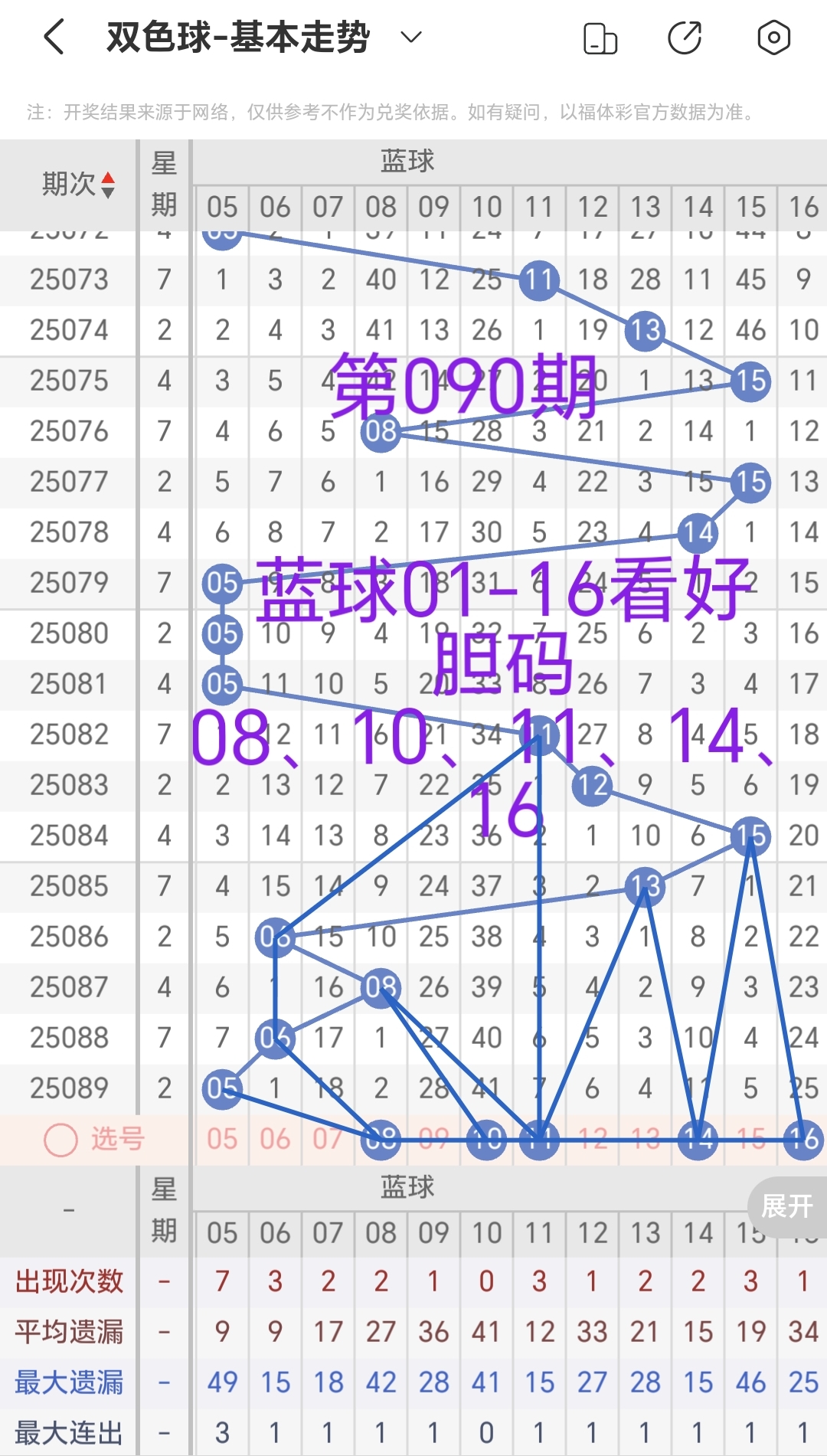Collapse the chart via the title chevron
Image resolution: width=827 pixels, height=1456 pixels.
[x=410, y=36]
